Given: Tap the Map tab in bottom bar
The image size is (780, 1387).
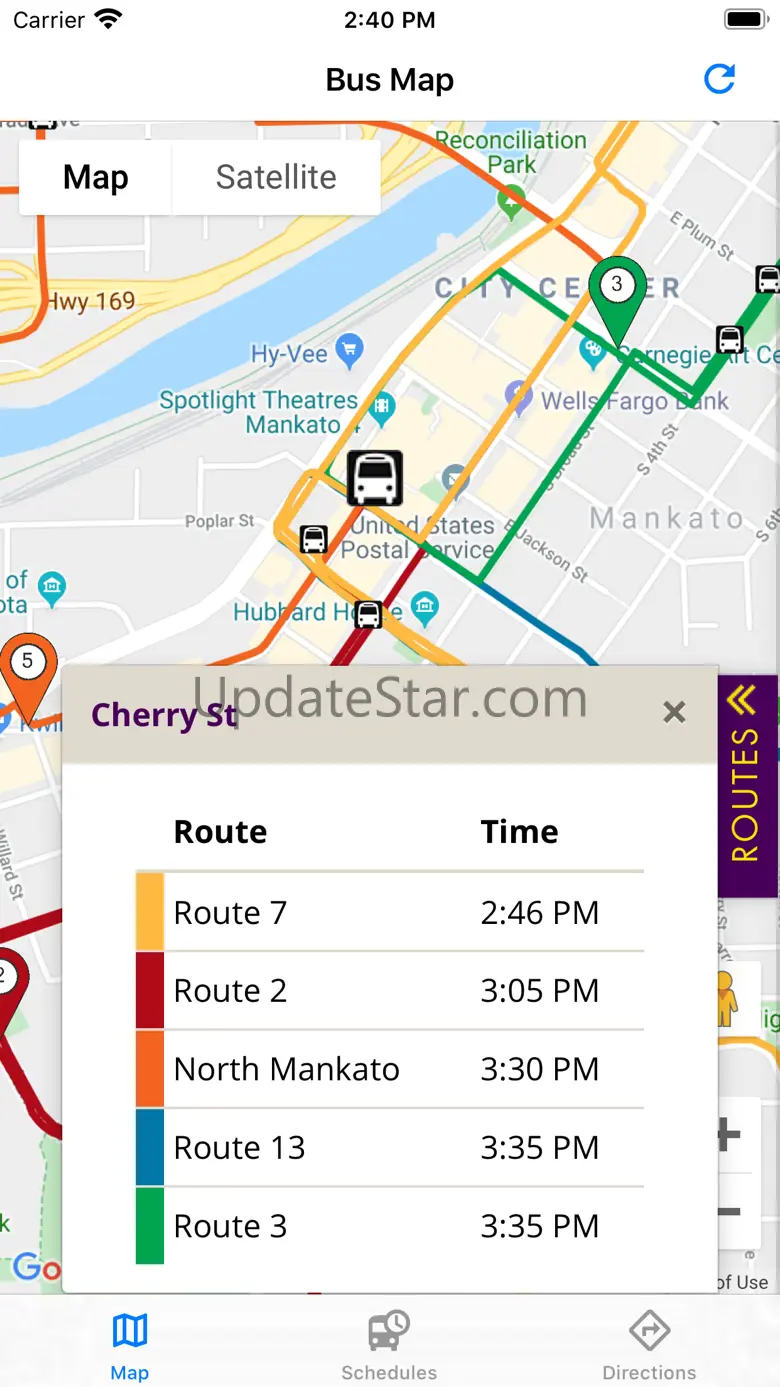Looking at the screenshot, I should coord(130,1344).
